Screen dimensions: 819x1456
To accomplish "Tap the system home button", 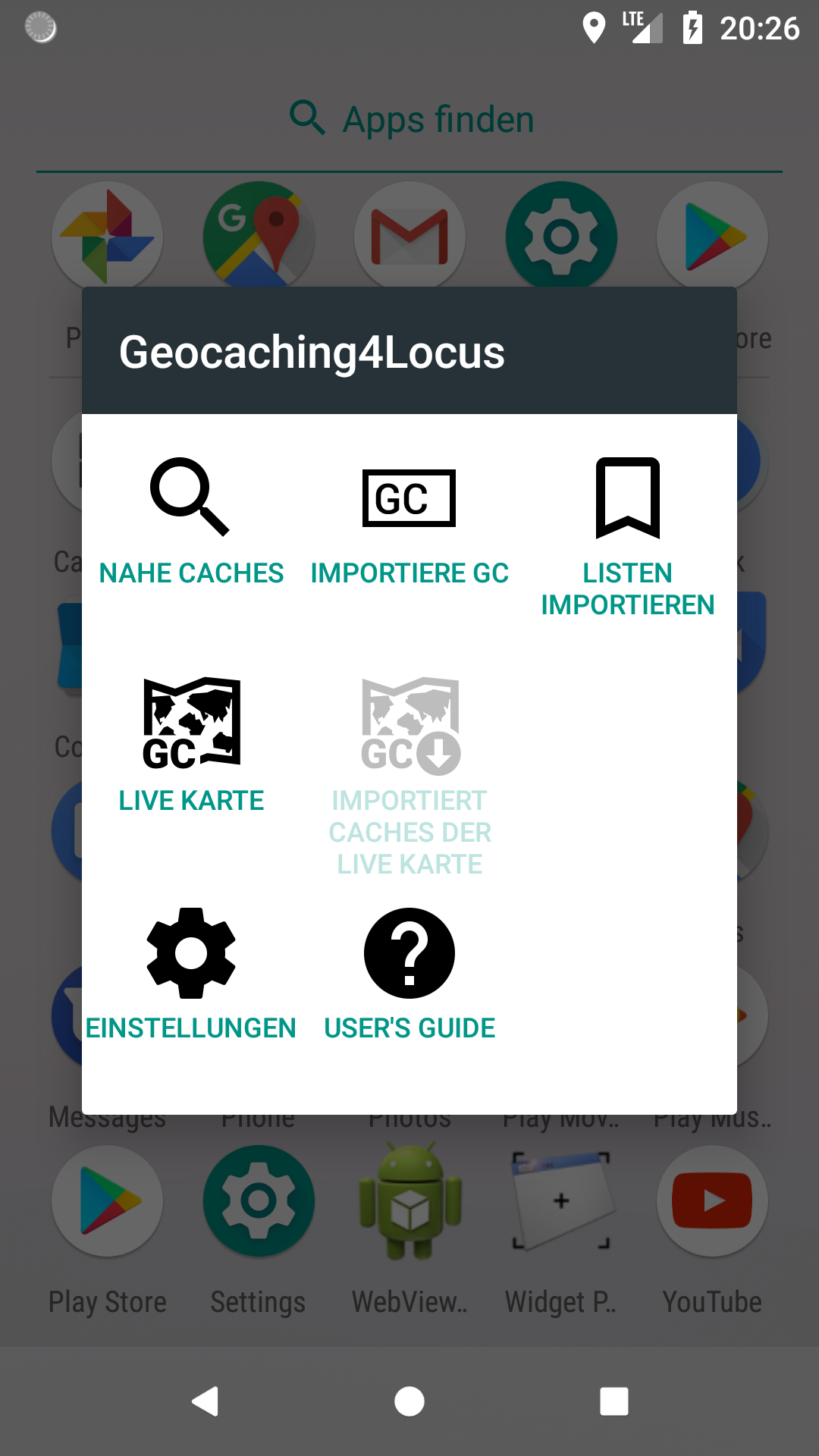I will point(409,1401).
